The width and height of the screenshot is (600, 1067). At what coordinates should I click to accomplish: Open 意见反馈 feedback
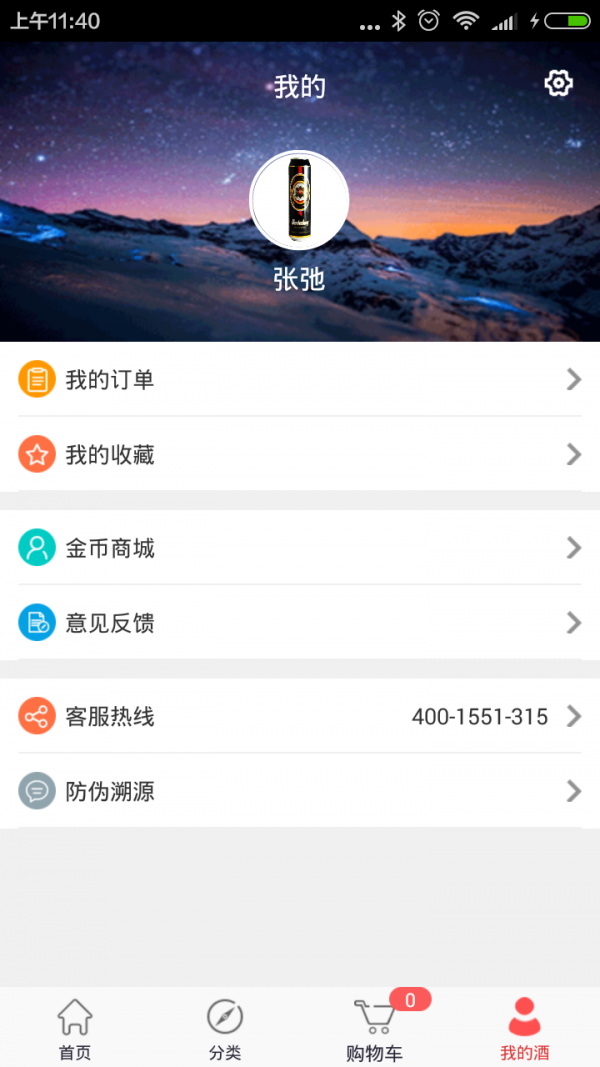pyautogui.click(x=300, y=623)
